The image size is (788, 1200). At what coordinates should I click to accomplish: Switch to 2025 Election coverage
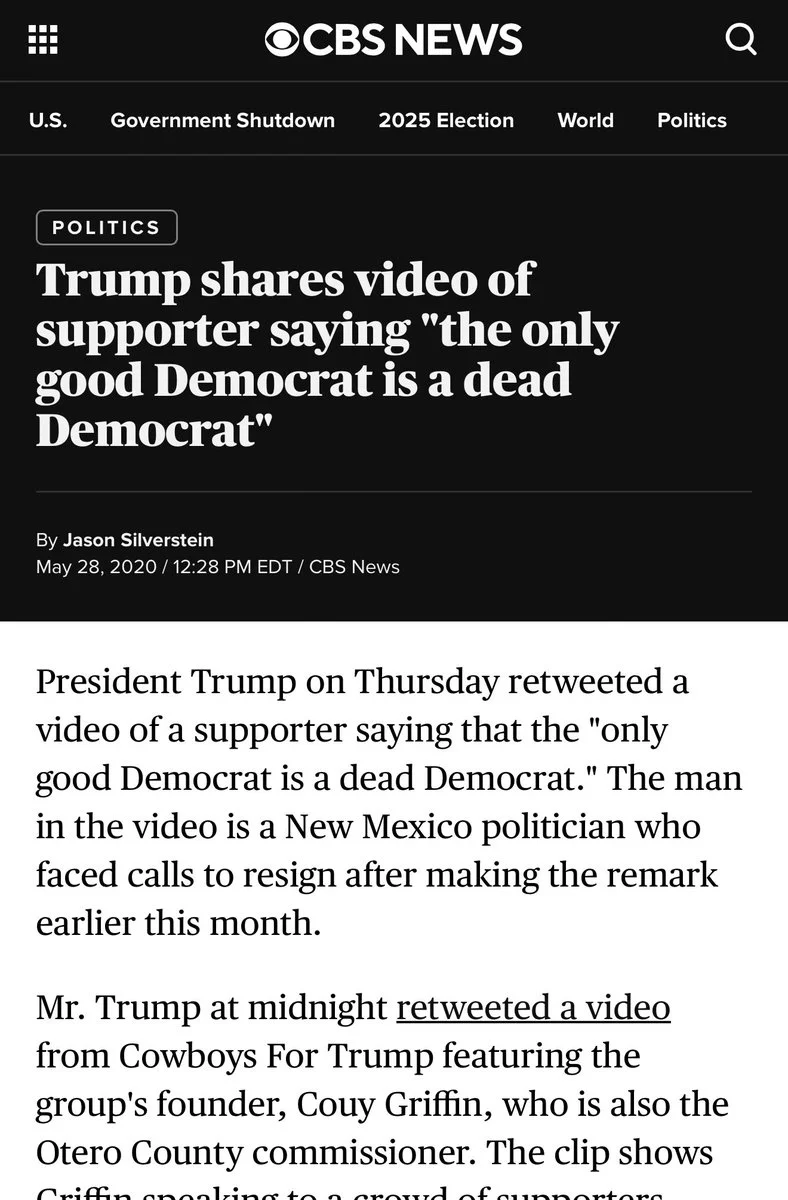coord(446,120)
